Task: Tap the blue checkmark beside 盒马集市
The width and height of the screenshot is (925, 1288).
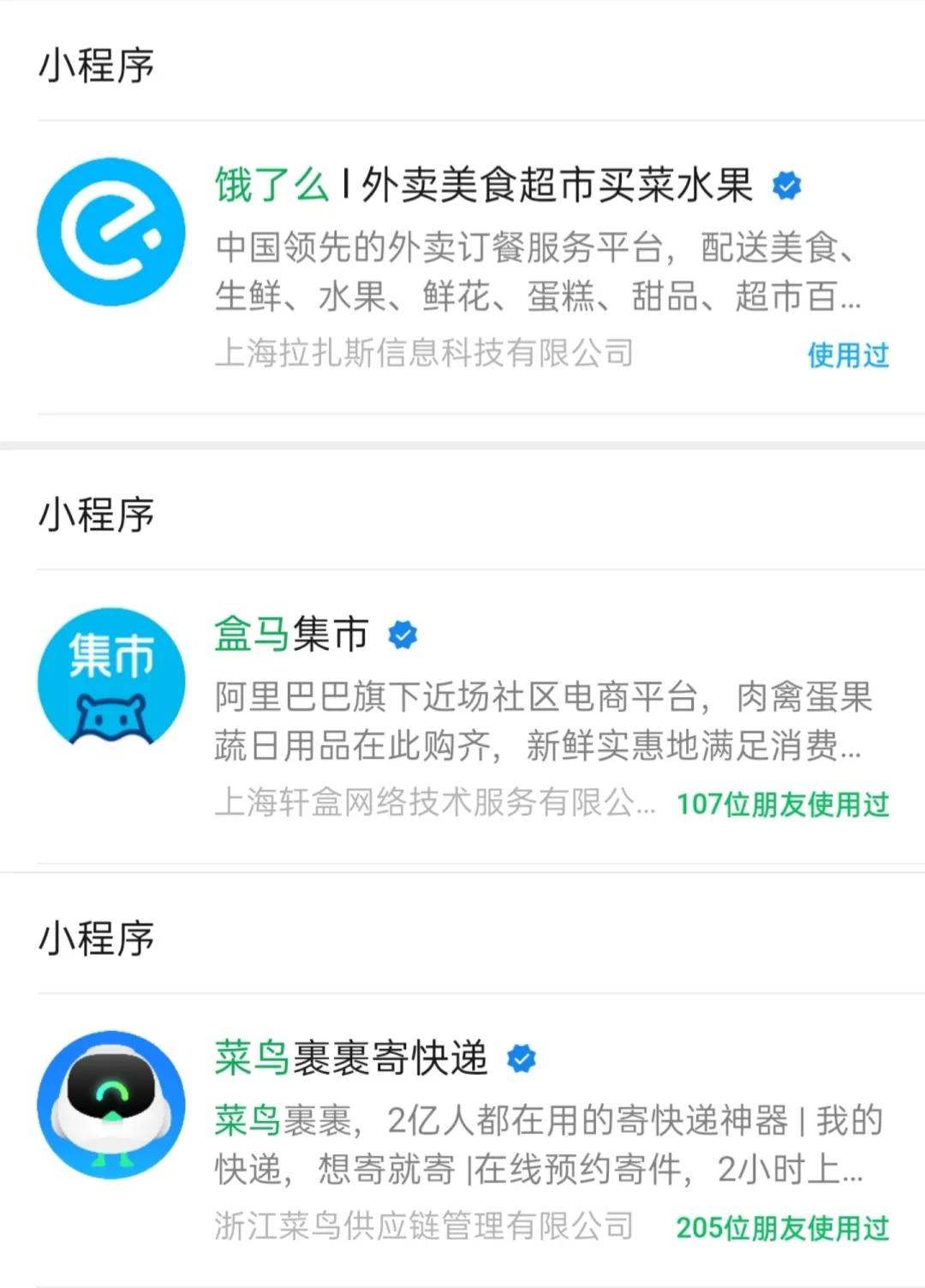Action: [401, 634]
